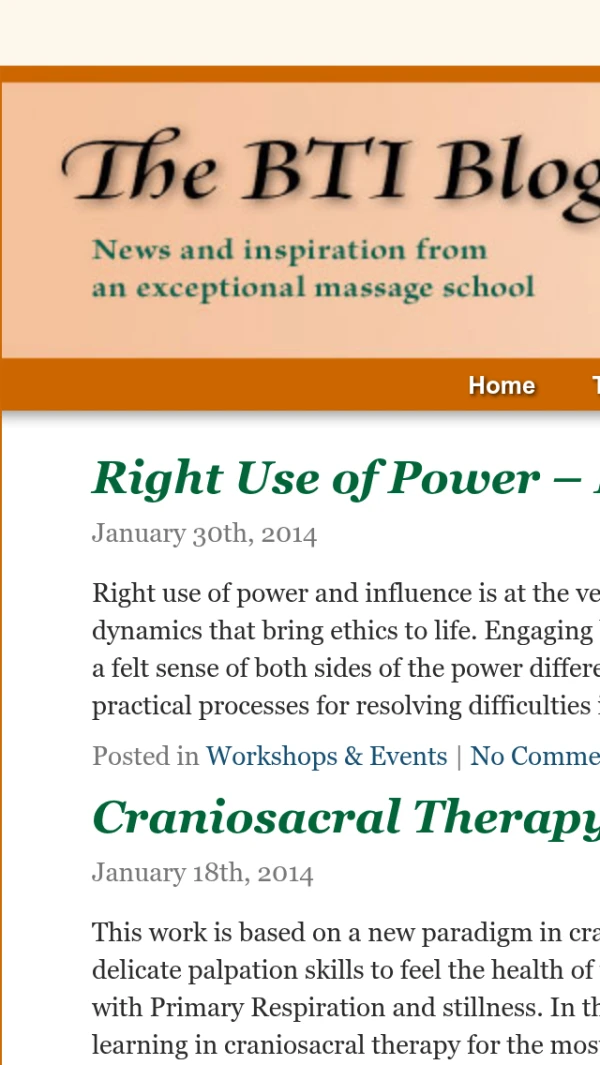View comments via the No Comments link
This screenshot has width=600, height=1065.
tap(534, 756)
